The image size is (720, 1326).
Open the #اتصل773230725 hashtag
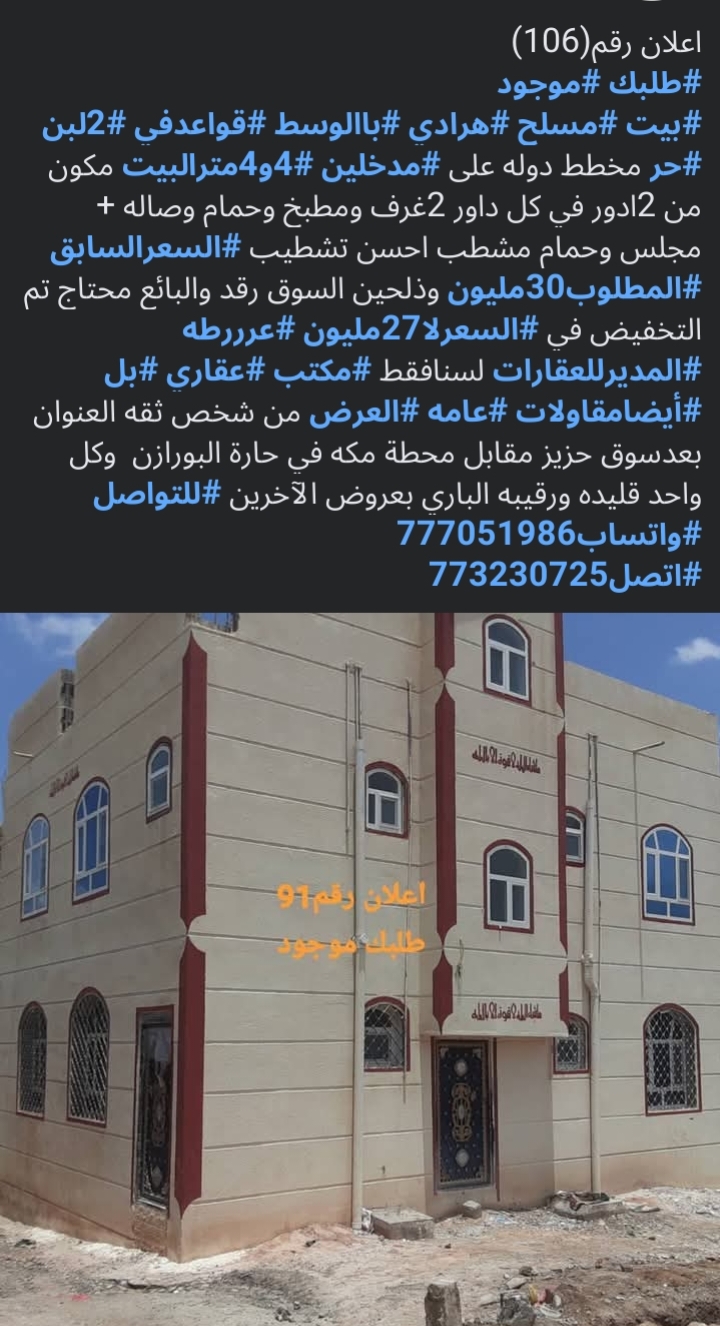coord(566,576)
